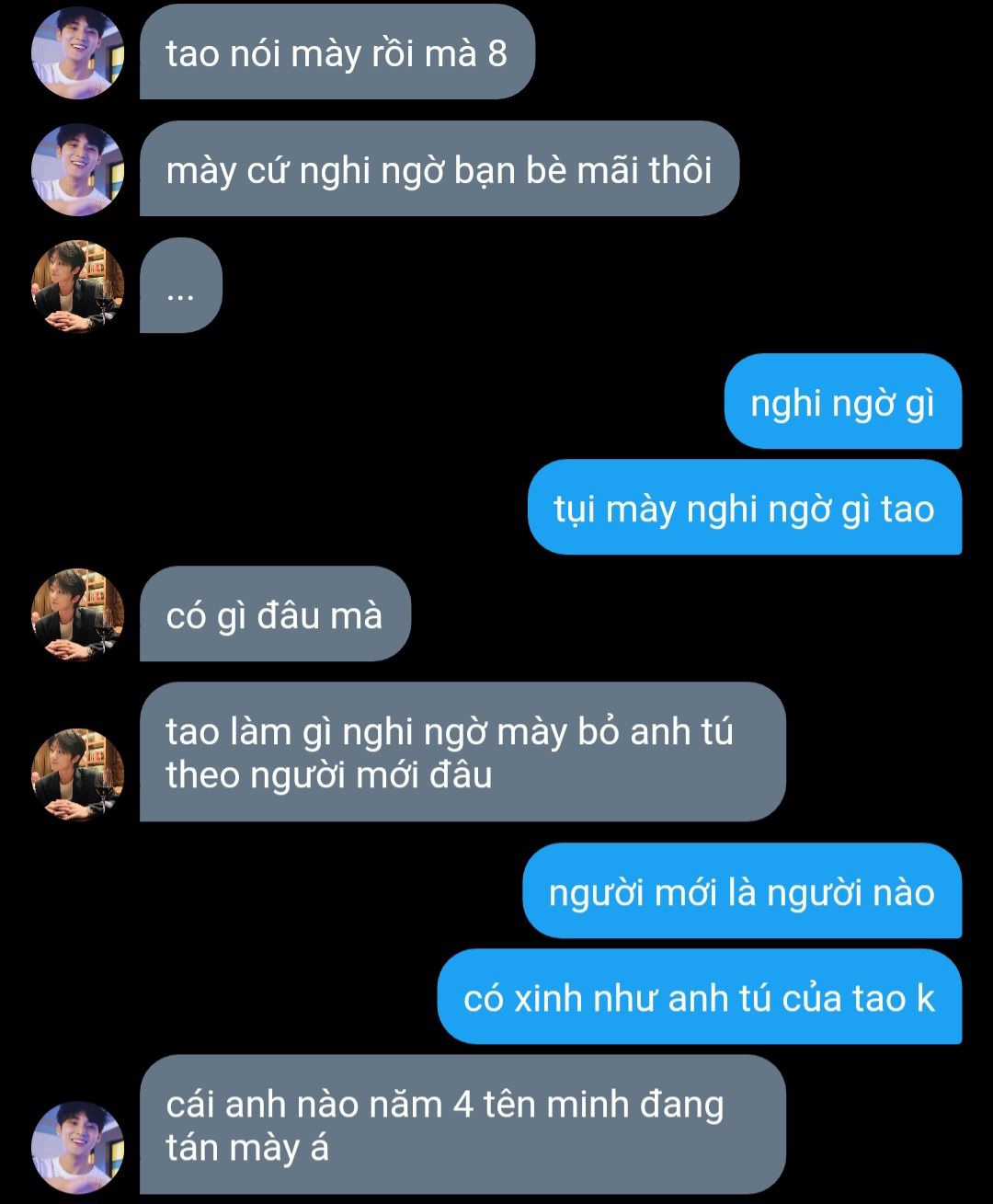993x1204 pixels.
Task: View profile from avatar beside the "..." message
Action: 77,286
